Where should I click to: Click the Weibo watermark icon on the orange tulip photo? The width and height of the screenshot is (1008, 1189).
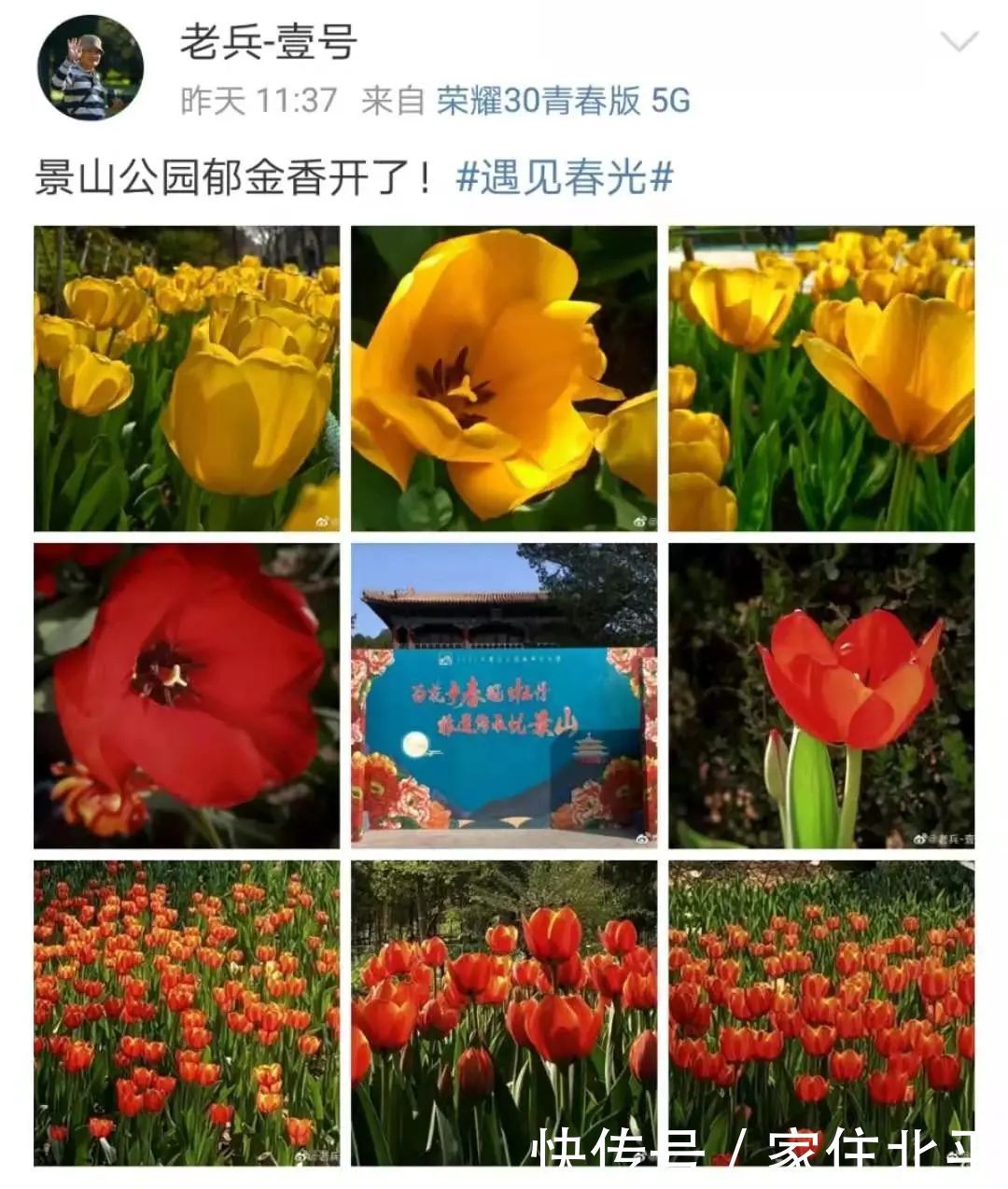tap(924, 839)
